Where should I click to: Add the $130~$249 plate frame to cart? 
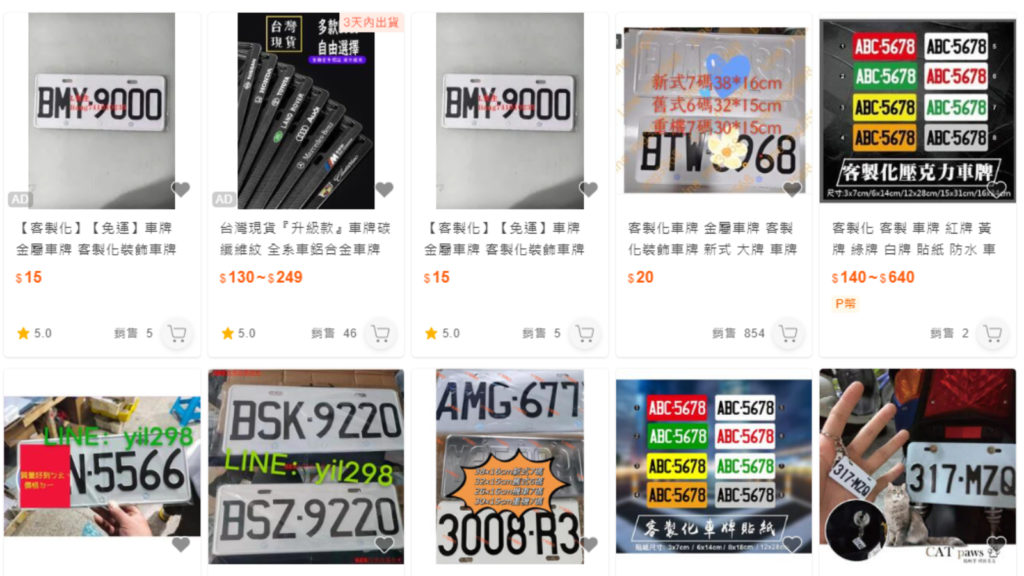coord(380,333)
